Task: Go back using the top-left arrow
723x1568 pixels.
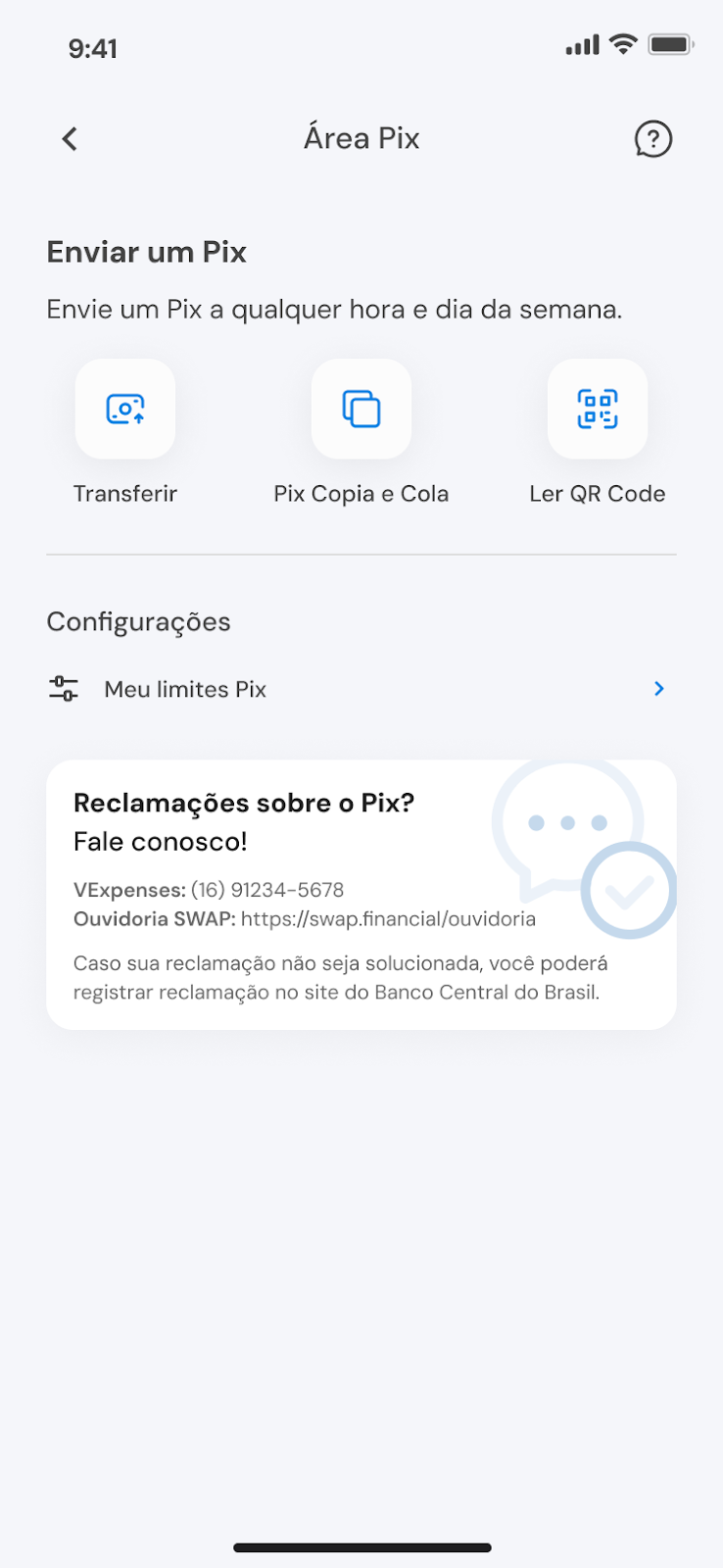Action: click(70, 139)
